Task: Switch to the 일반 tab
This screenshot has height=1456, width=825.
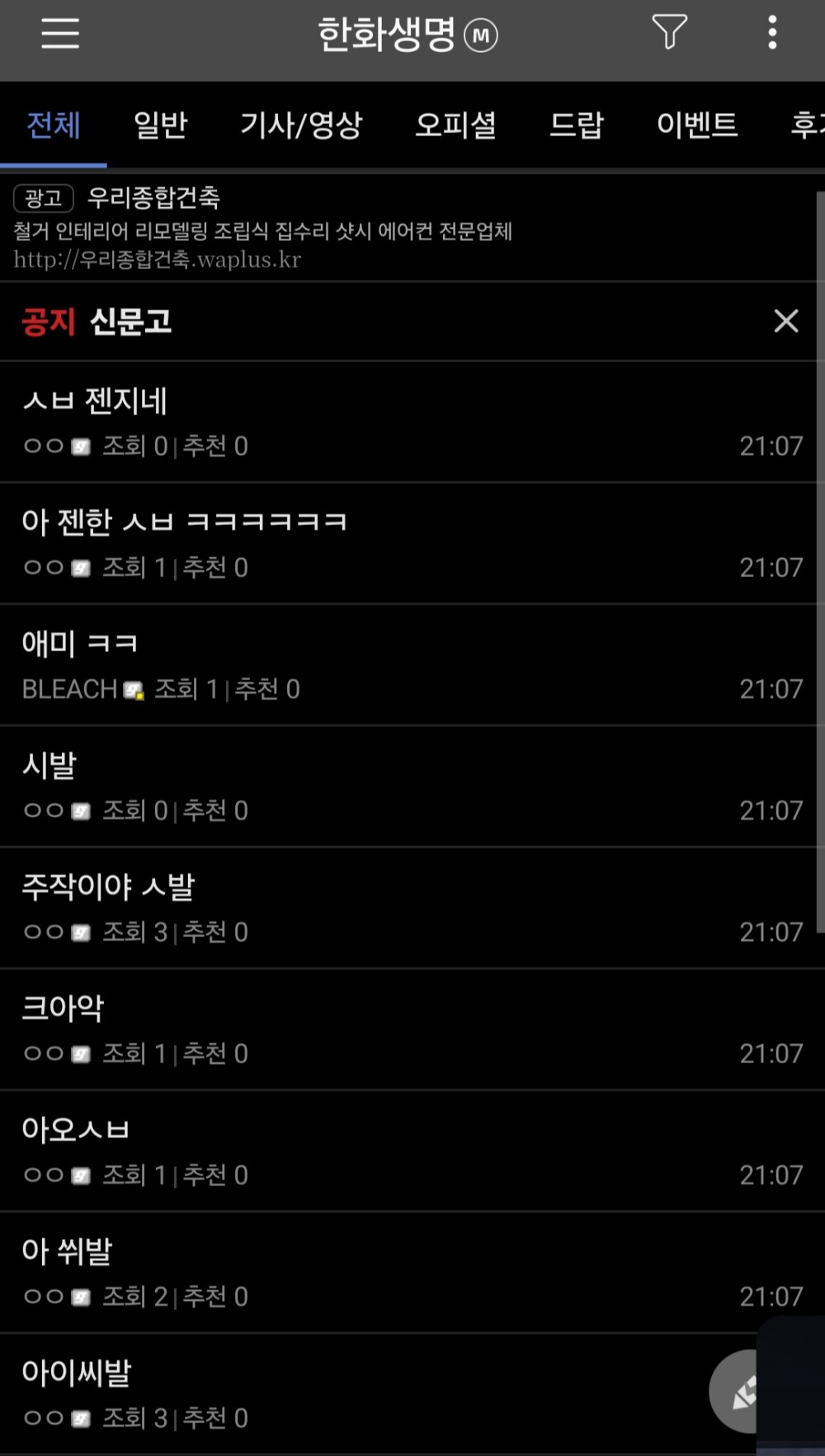Action: [x=160, y=125]
